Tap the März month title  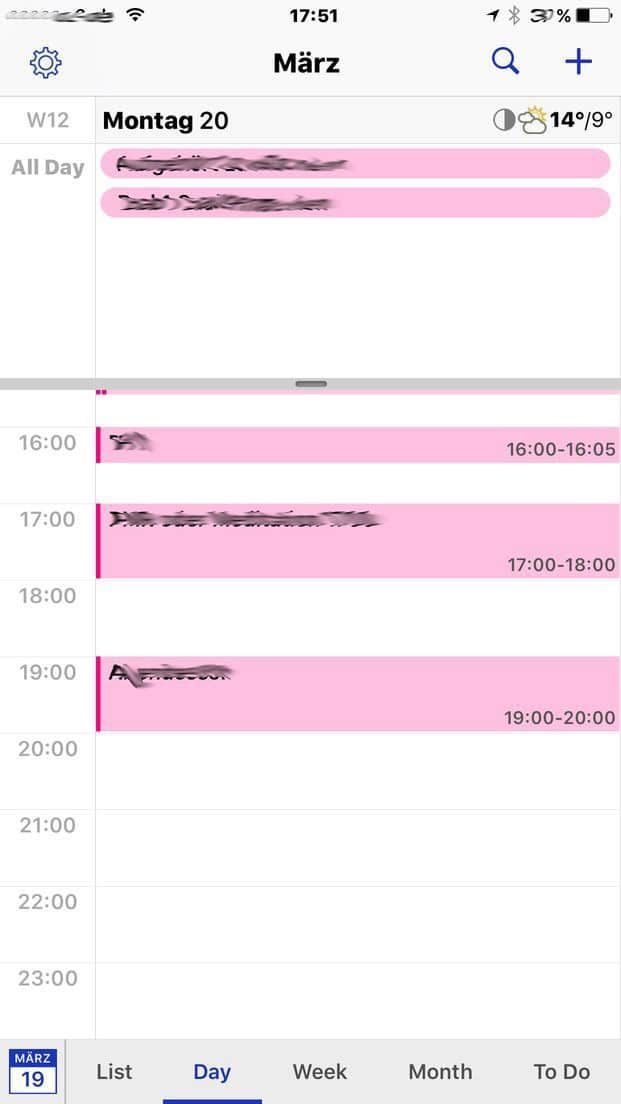pos(306,63)
